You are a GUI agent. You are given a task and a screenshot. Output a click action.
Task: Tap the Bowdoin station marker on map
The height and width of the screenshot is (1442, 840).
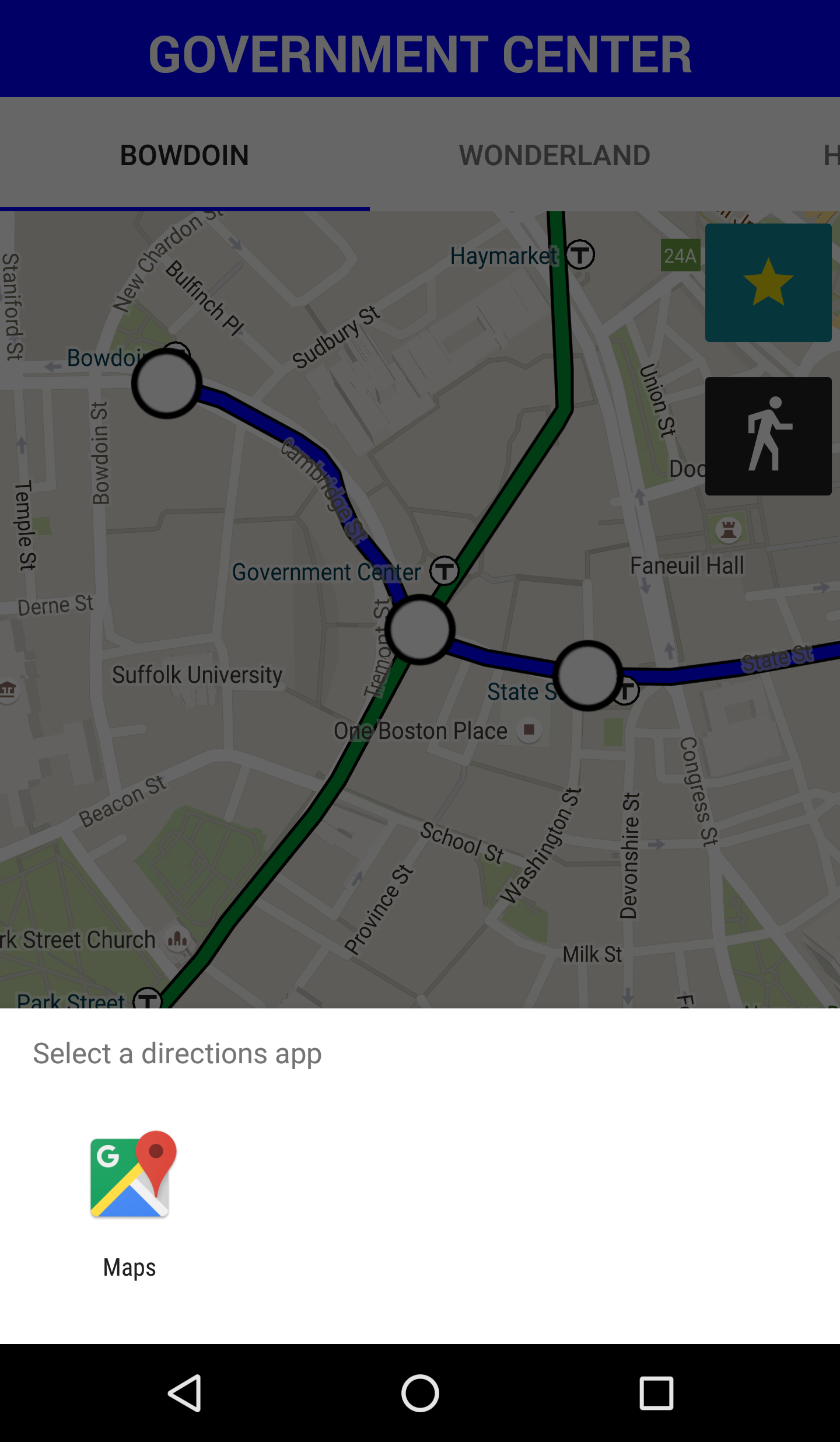coord(167,383)
